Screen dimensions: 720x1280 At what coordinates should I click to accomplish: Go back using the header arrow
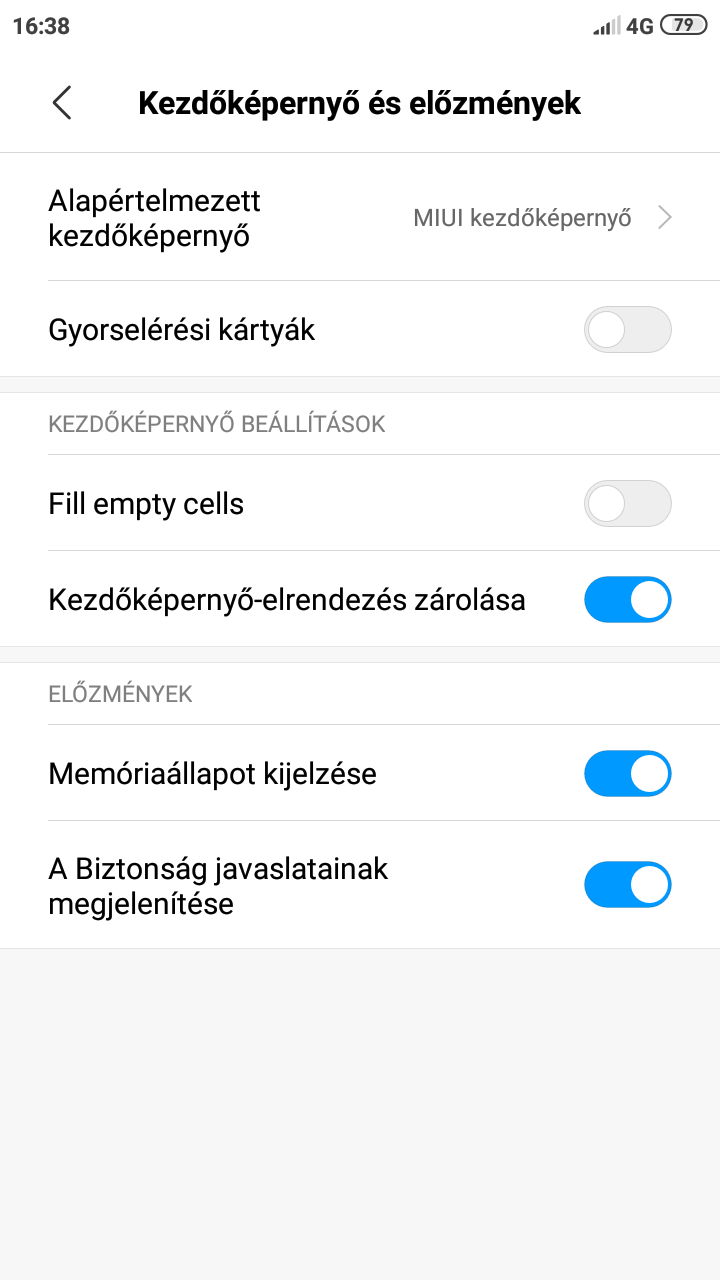click(62, 103)
